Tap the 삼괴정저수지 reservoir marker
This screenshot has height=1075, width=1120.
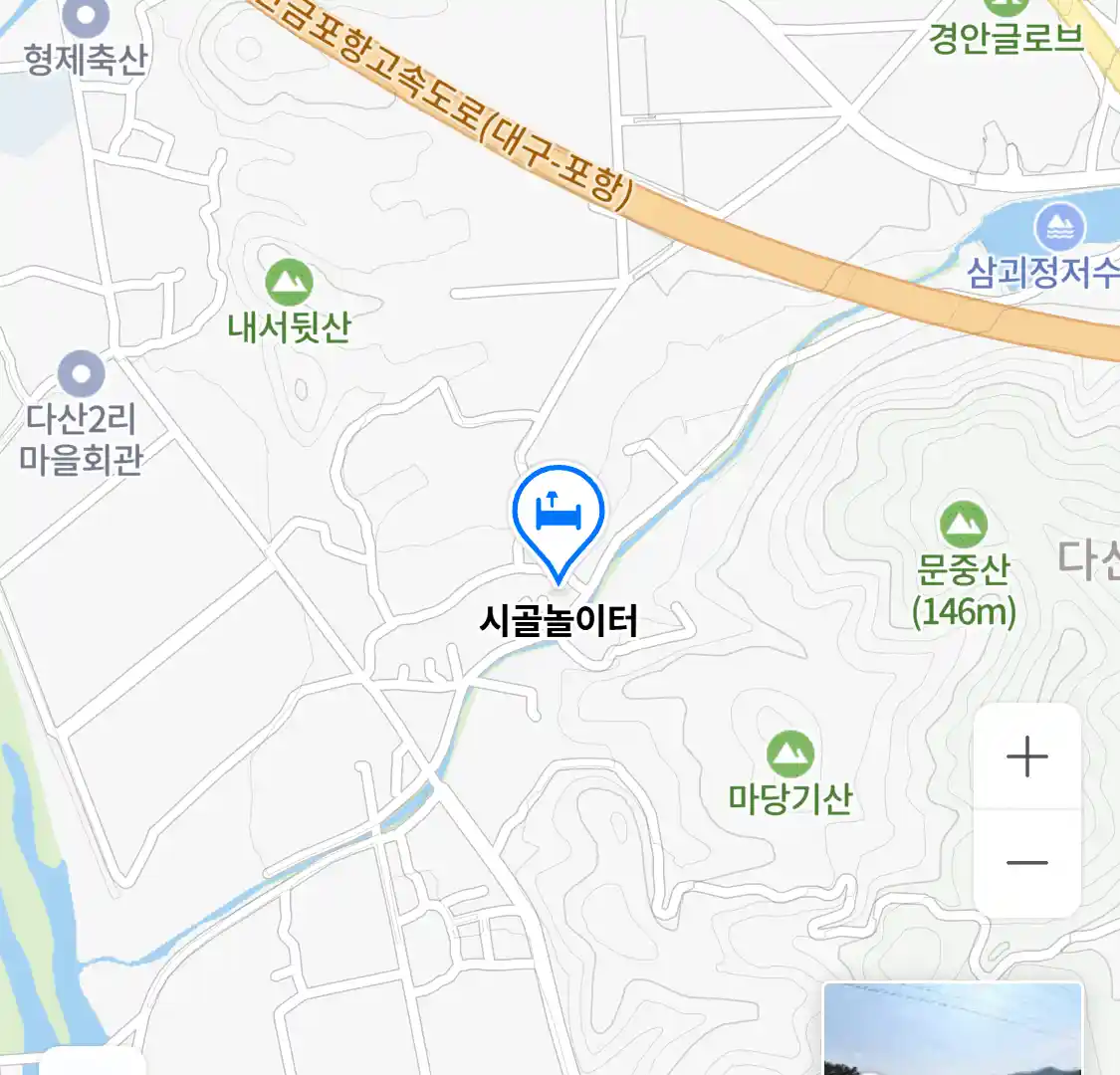pyautogui.click(x=1059, y=228)
